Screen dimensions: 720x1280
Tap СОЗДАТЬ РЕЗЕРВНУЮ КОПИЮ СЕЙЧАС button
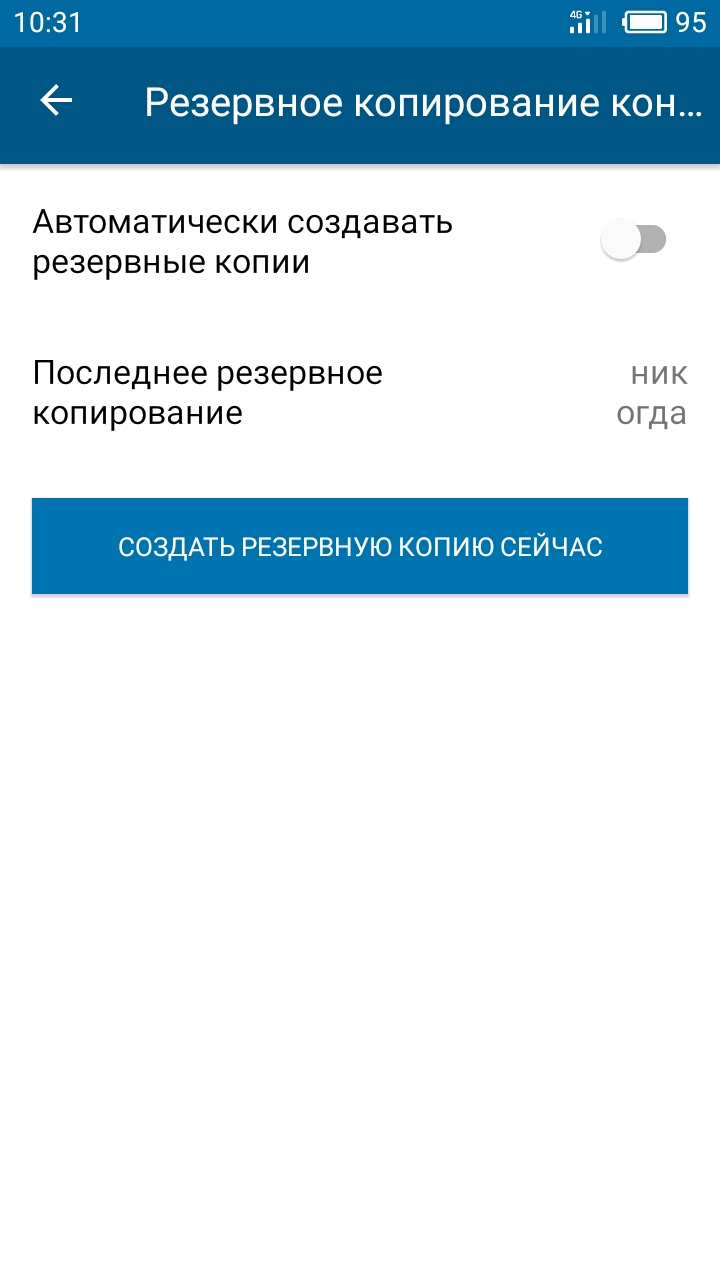[x=360, y=547]
